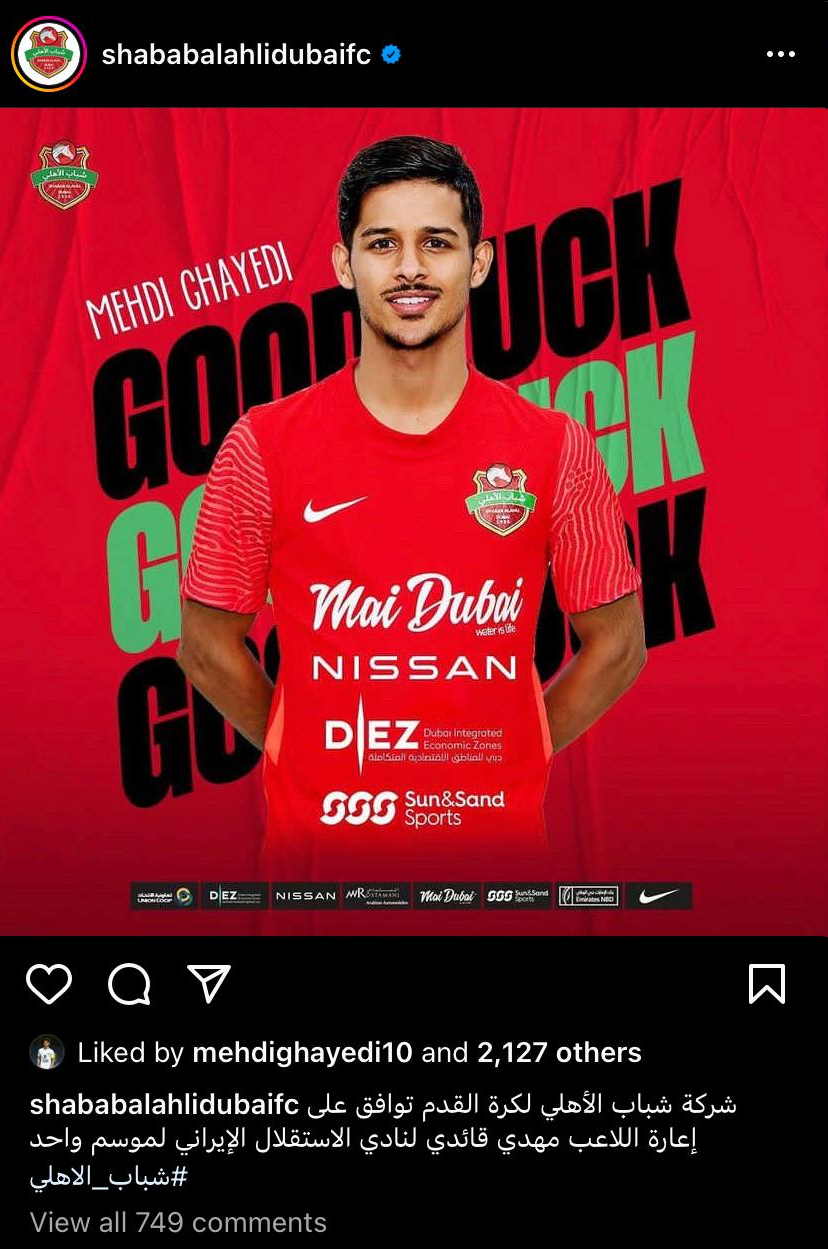Open the comment bubble icon
The width and height of the screenshot is (828, 1249).
(x=129, y=985)
